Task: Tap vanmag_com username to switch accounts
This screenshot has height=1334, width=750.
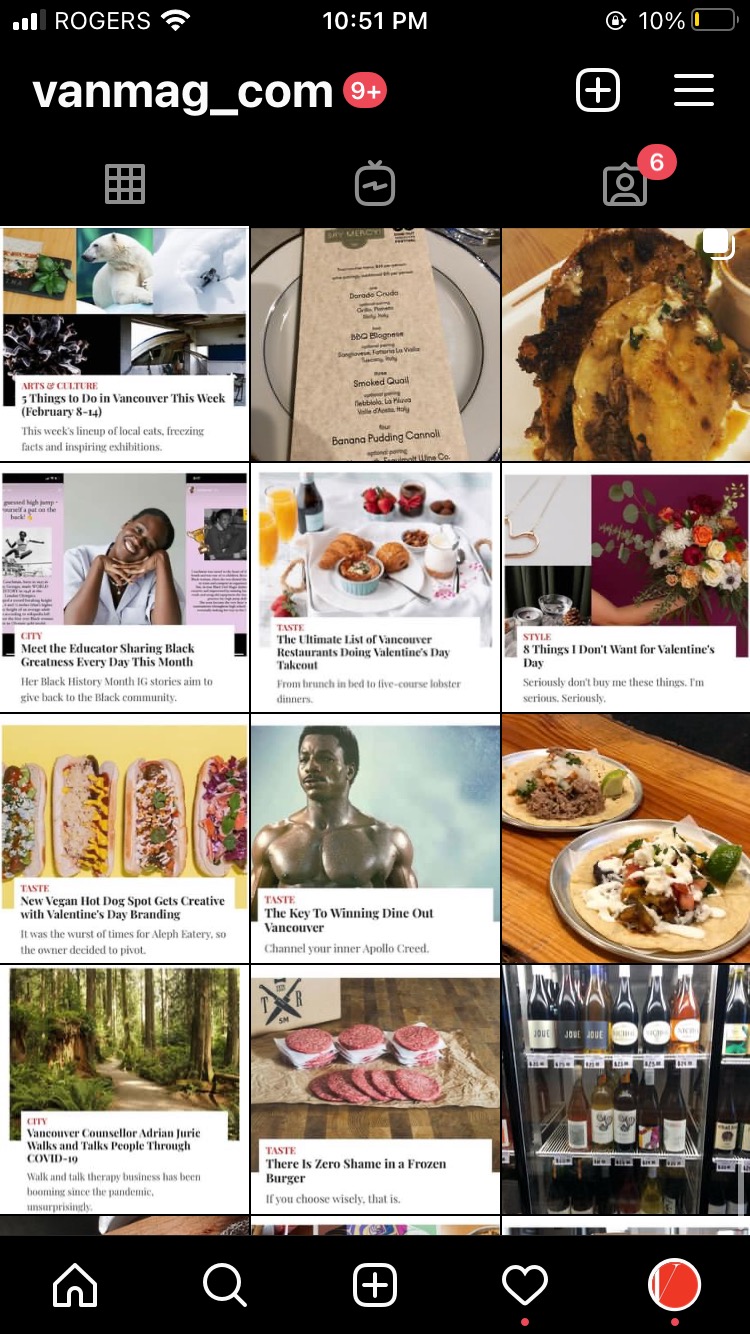Action: coord(183,92)
